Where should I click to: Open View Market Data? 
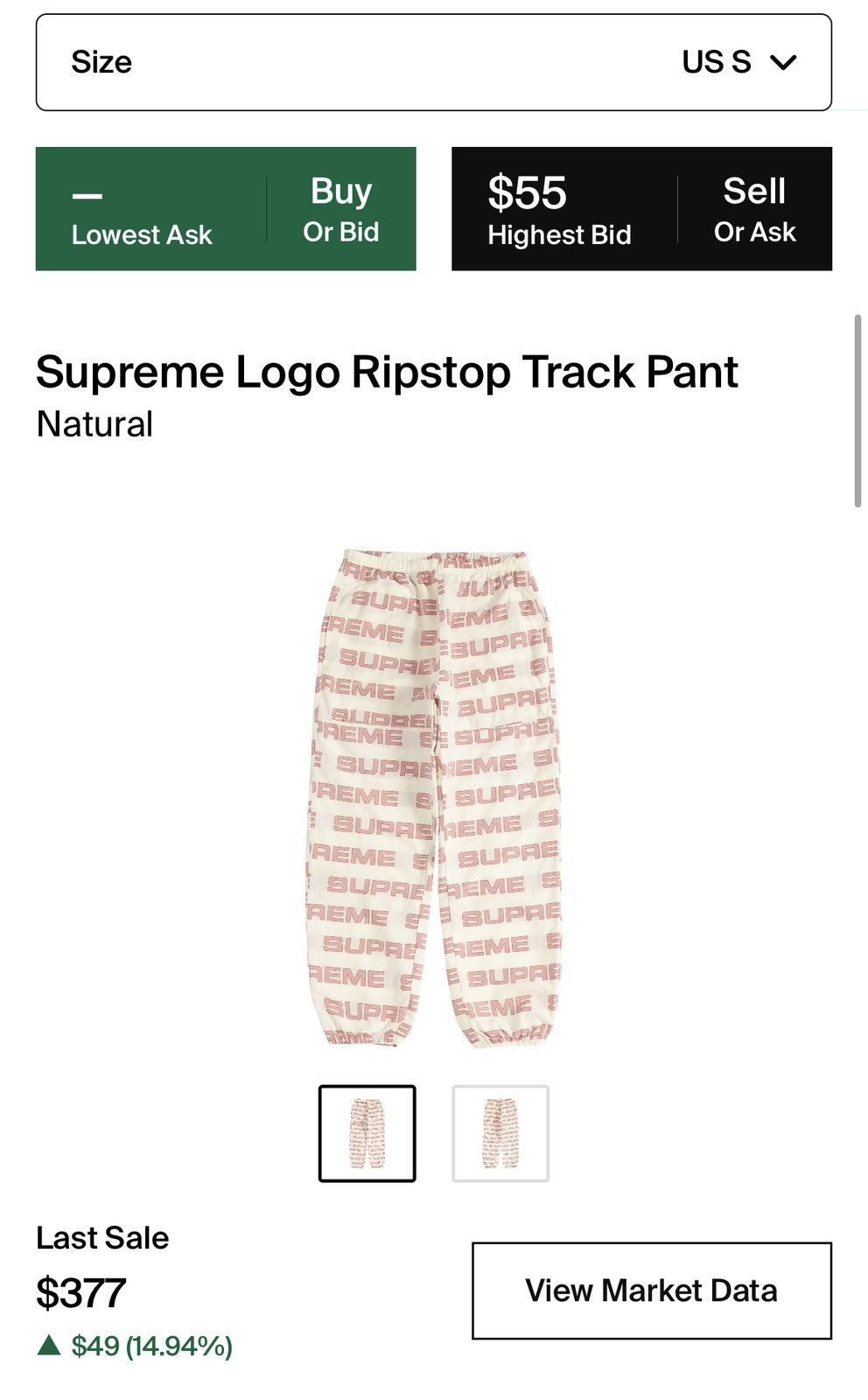click(x=652, y=1291)
